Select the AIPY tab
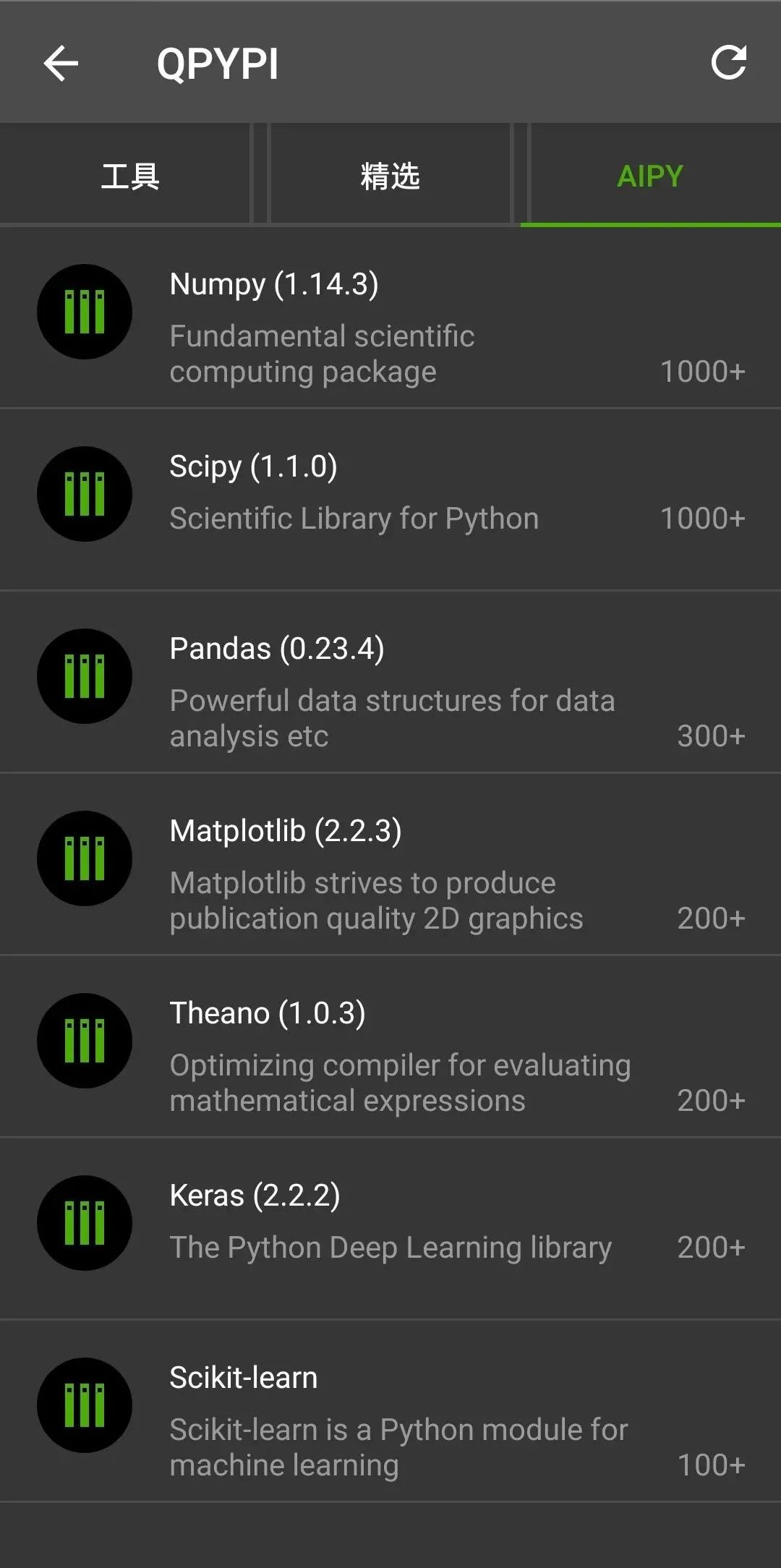The image size is (781, 1568). click(650, 176)
